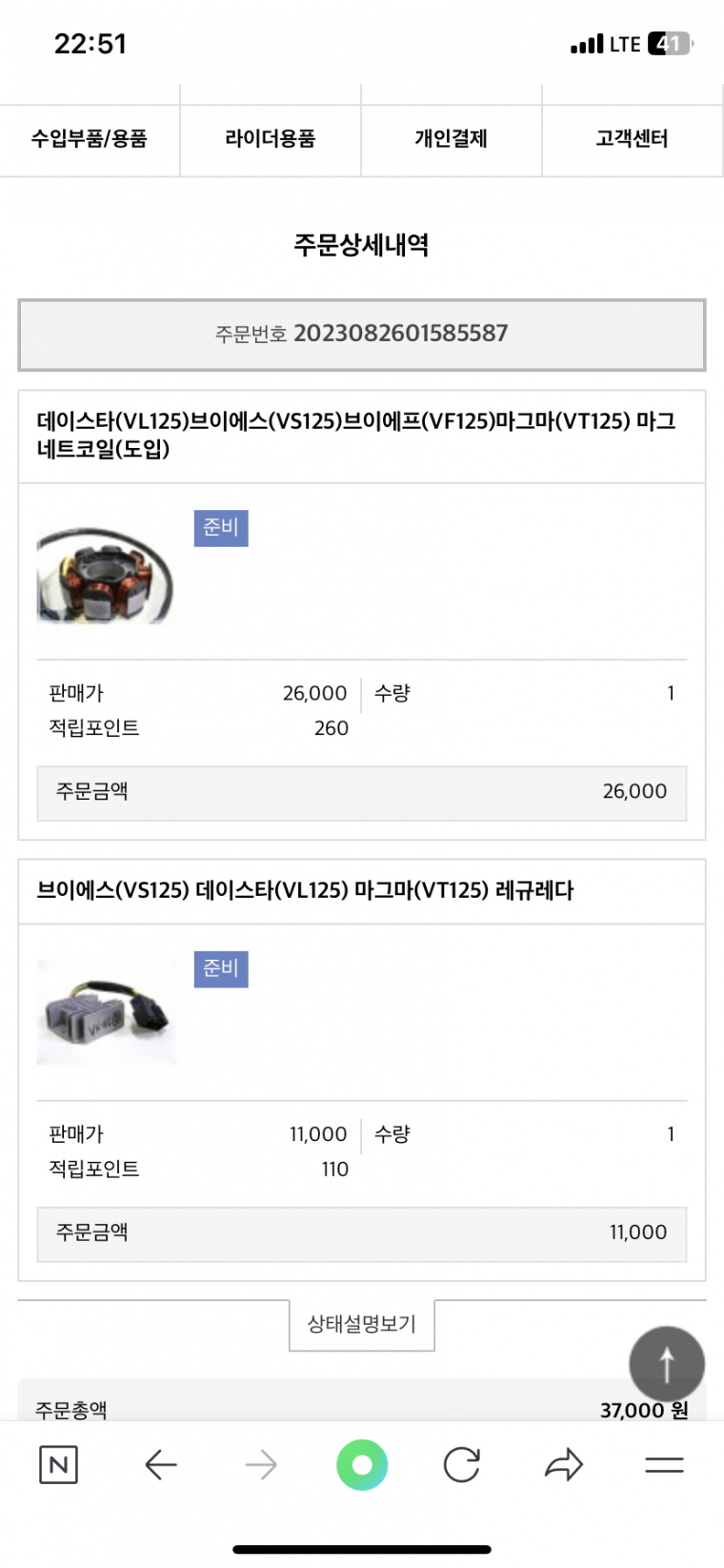Open the browser hamburger menu
This screenshot has width=724, height=1568.
click(x=664, y=1464)
